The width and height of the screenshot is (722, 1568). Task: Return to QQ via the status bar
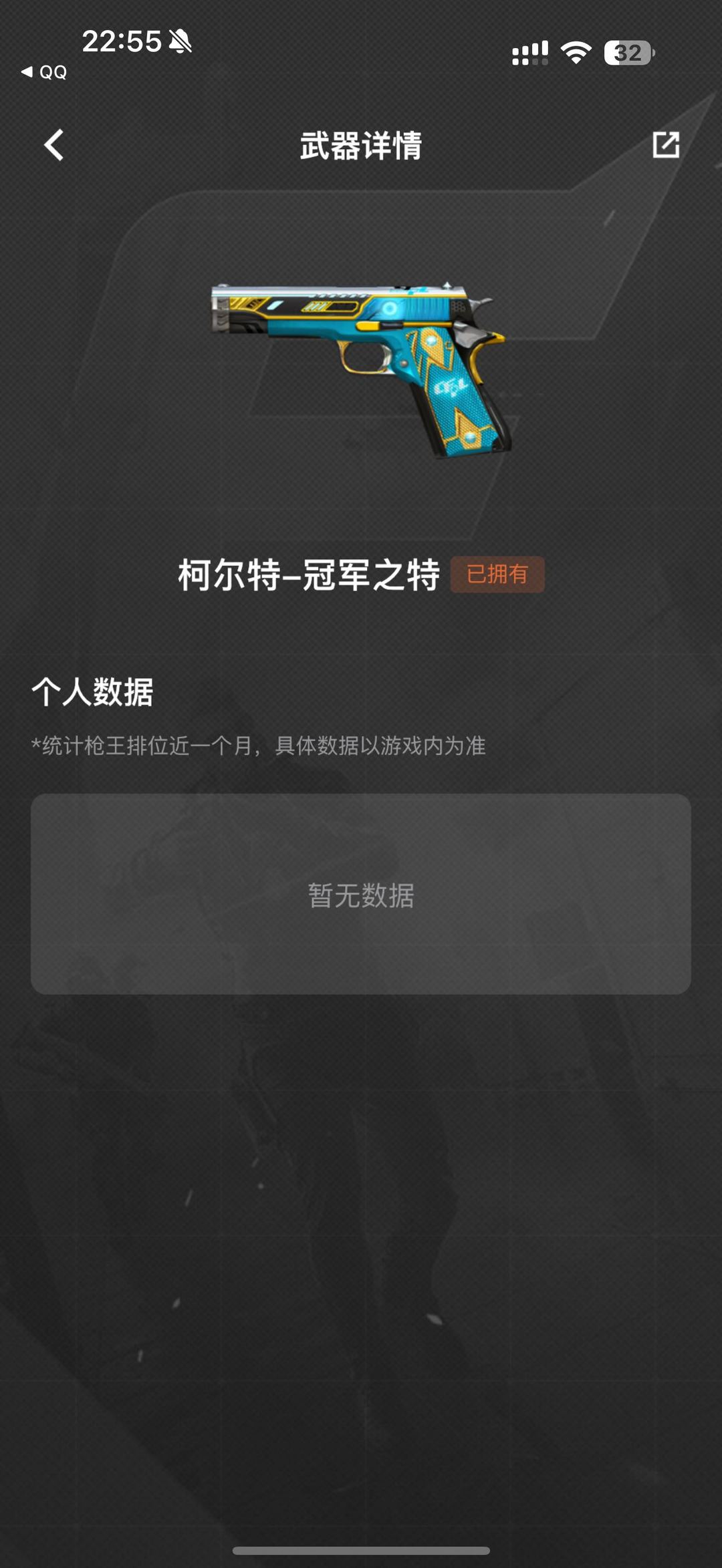(x=44, y=72)
